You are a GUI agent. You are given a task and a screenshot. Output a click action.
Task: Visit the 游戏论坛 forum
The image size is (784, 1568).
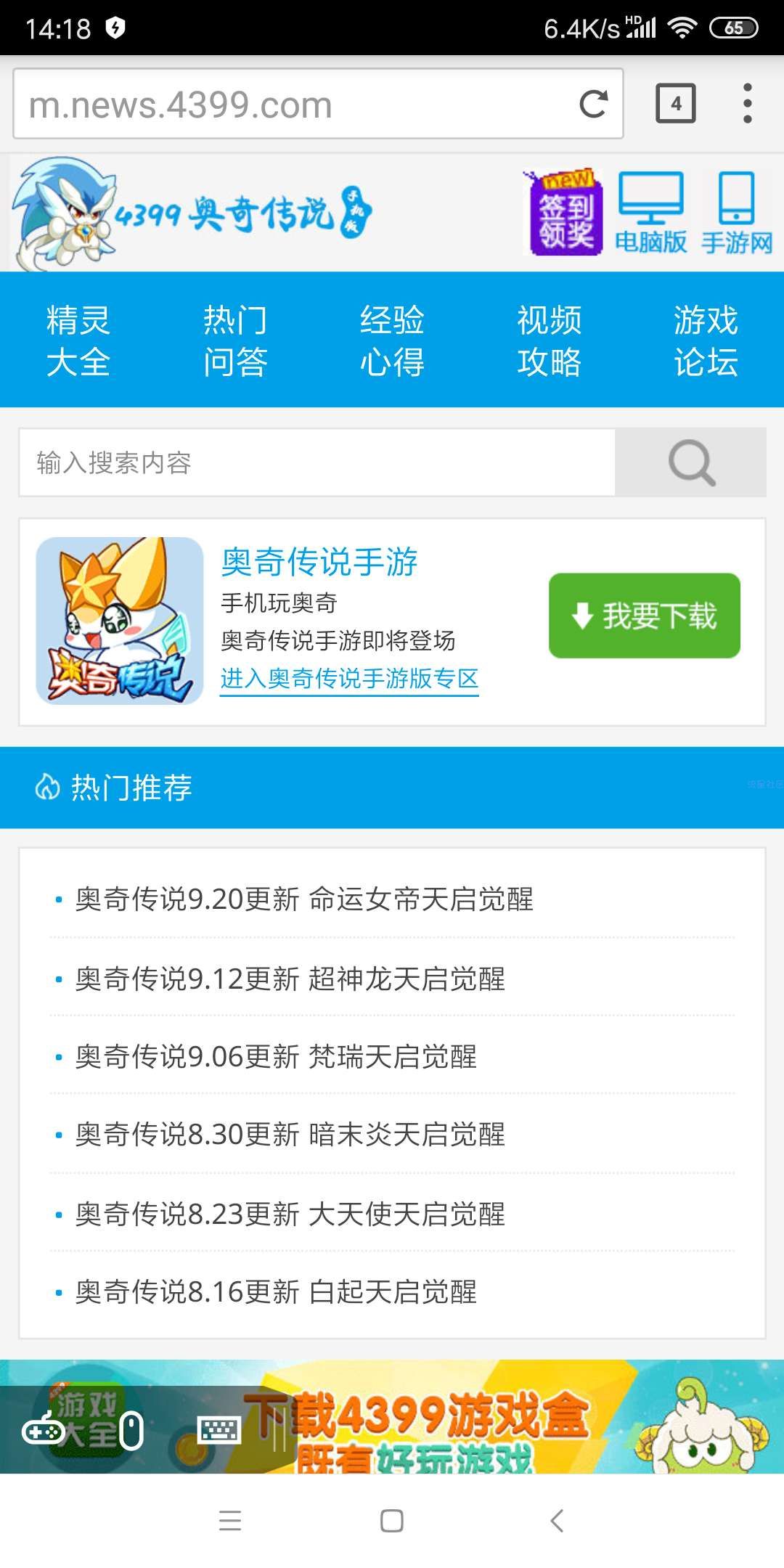[x=706, y=340]
